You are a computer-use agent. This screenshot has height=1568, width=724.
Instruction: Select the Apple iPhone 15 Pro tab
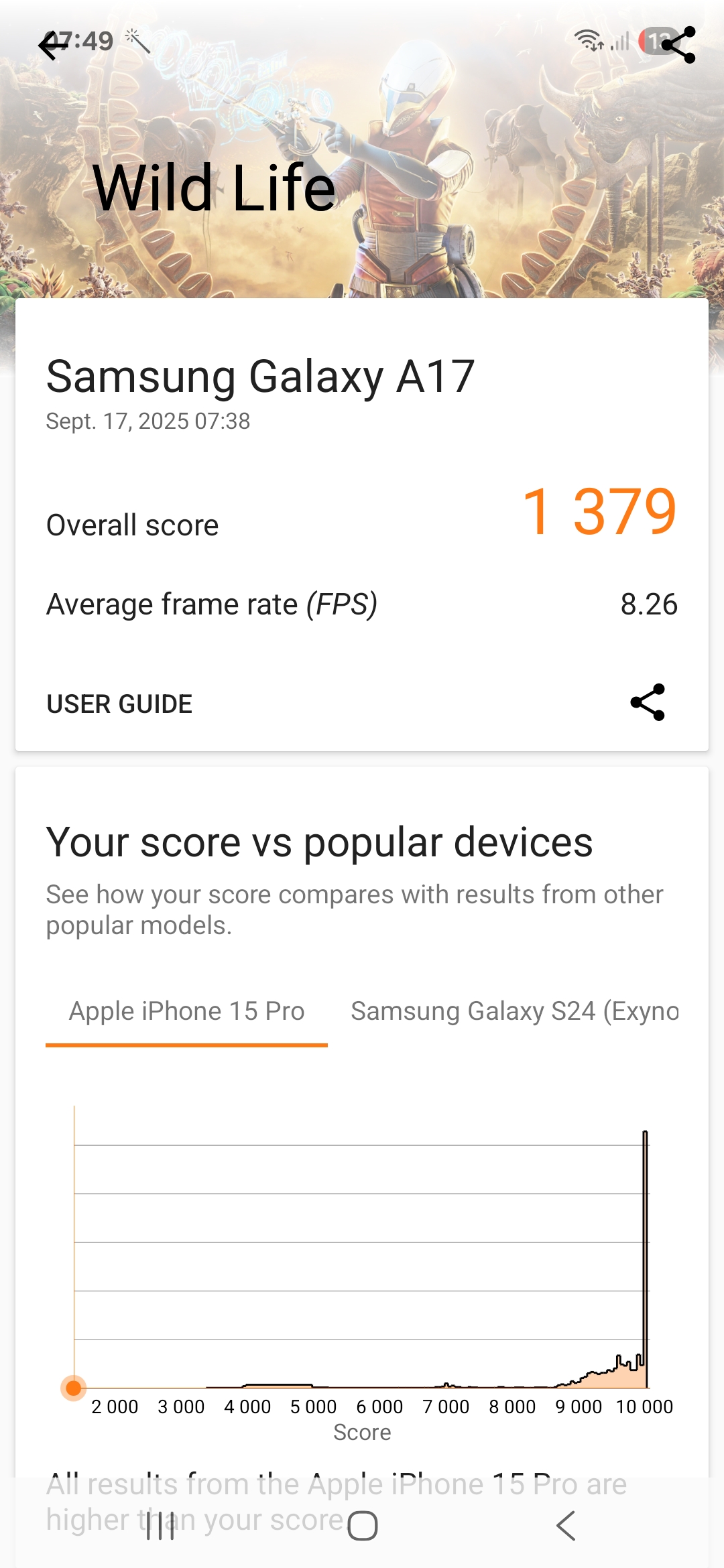tap(186, 1011)
